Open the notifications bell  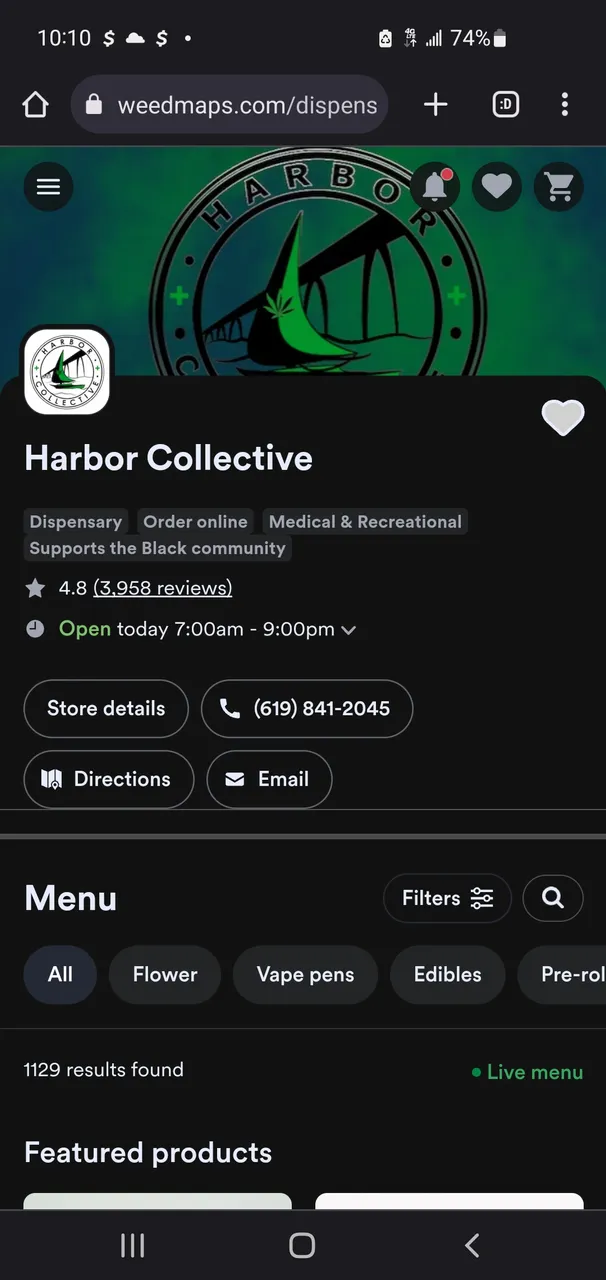pyautogui.click(x=435, y=187)
